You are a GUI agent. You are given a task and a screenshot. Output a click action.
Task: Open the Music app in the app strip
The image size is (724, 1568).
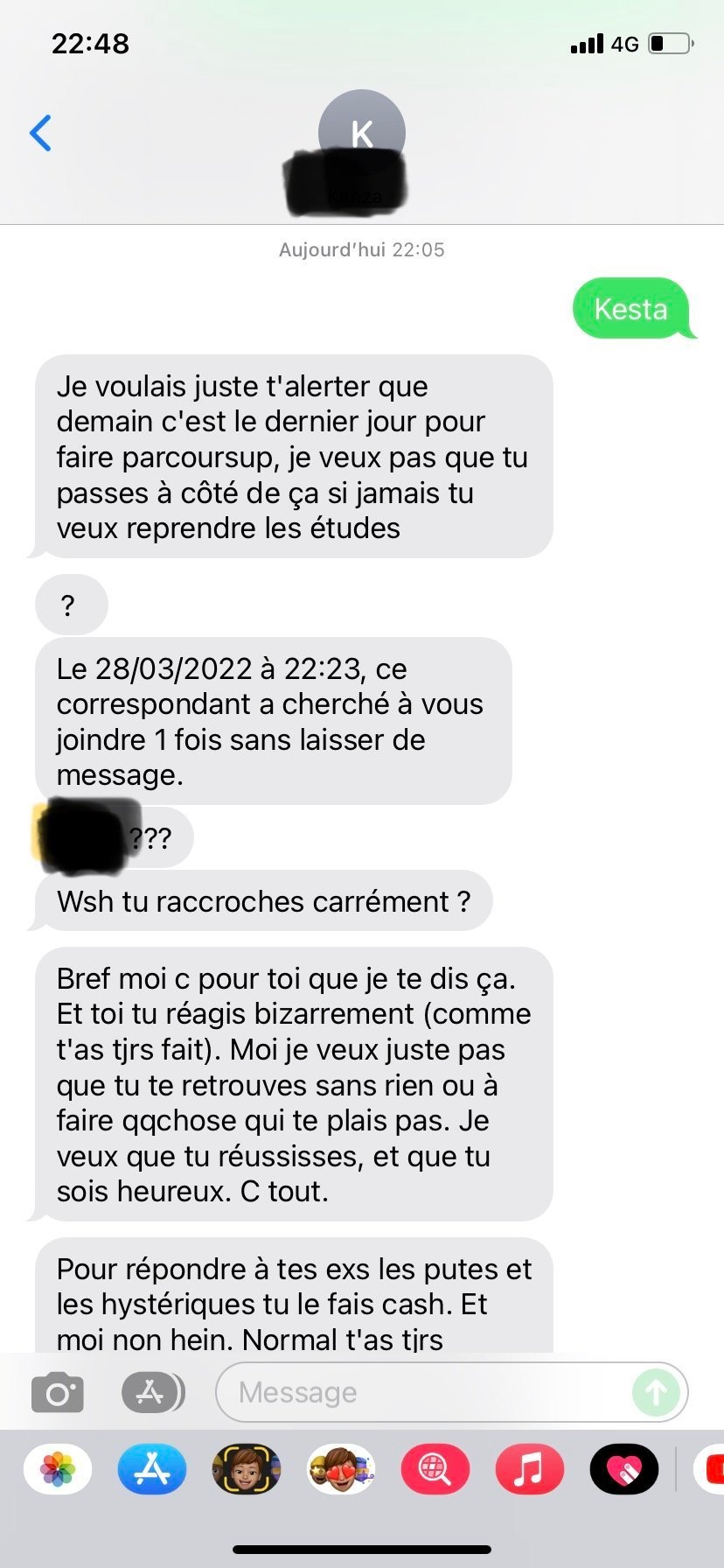530,1469
